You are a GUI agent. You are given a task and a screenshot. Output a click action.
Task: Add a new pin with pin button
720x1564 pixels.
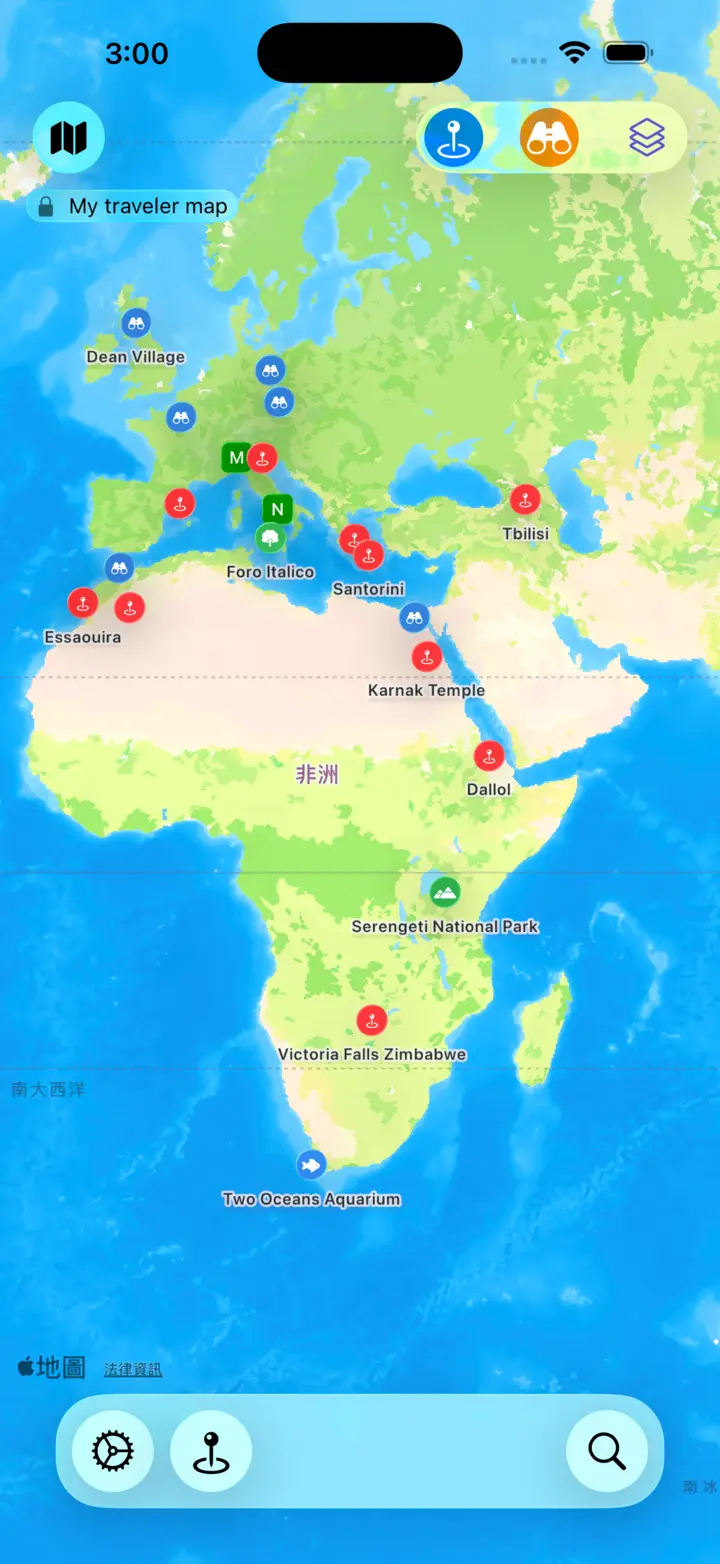tap(210, 1450)
